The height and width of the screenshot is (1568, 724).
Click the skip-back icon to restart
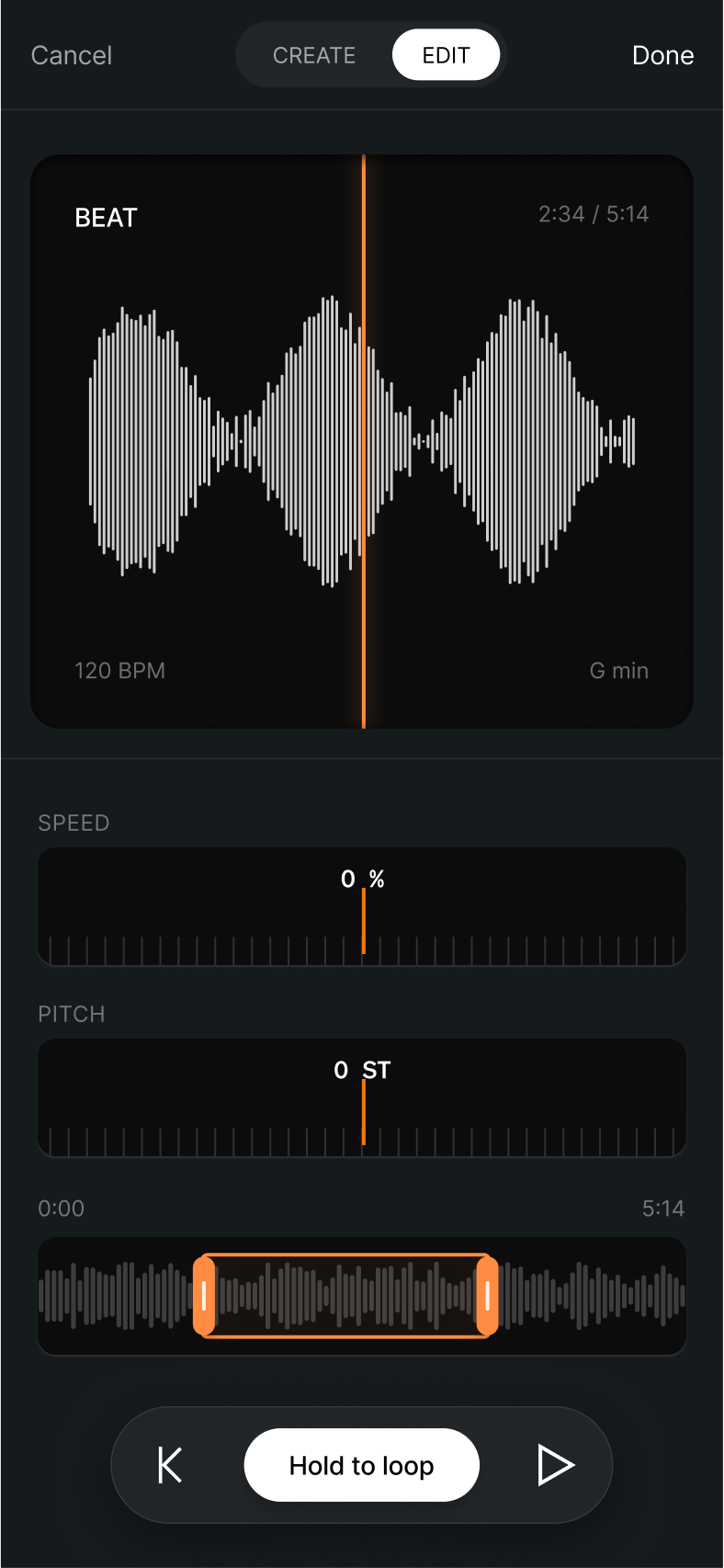point(169,1465)
